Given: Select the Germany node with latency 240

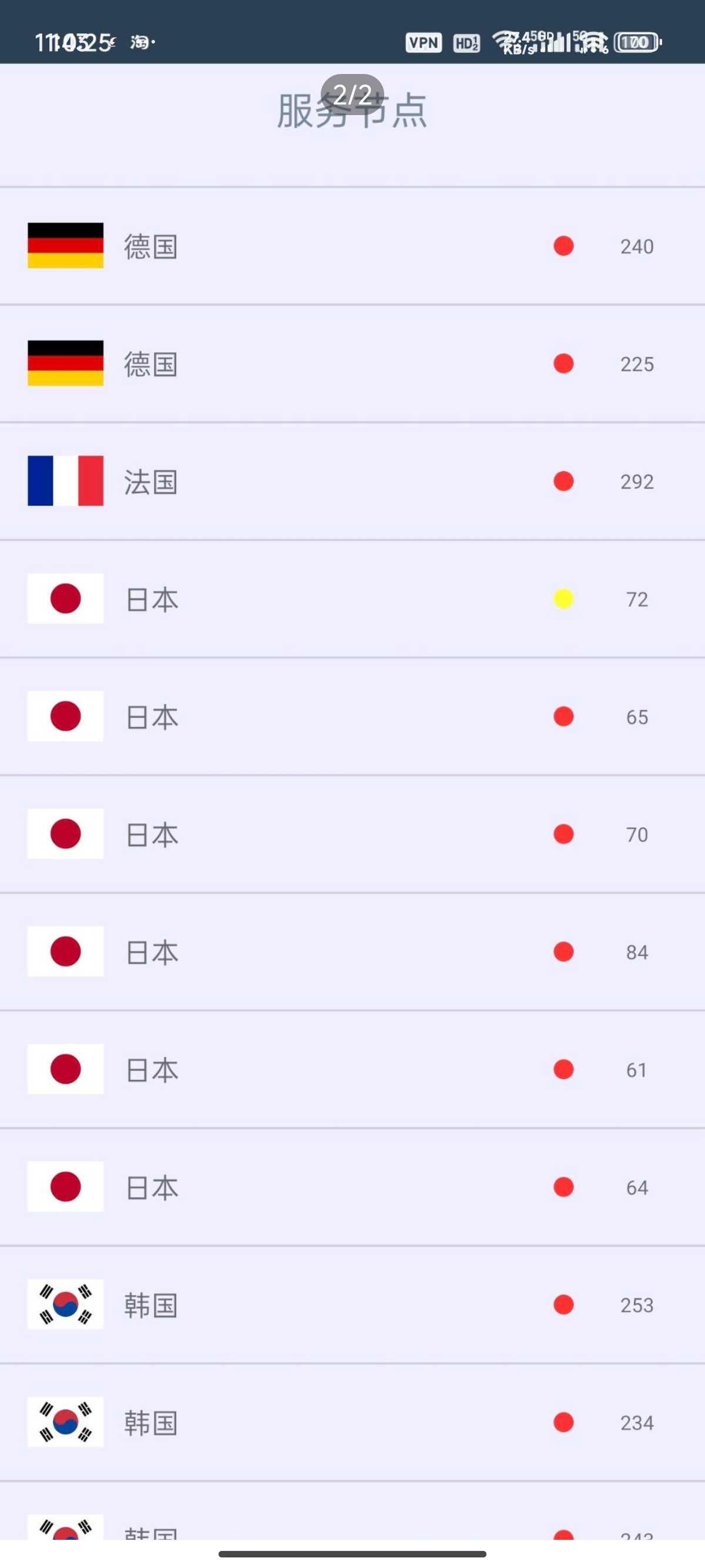Looking at the screenshot, I should pos(352,246).
